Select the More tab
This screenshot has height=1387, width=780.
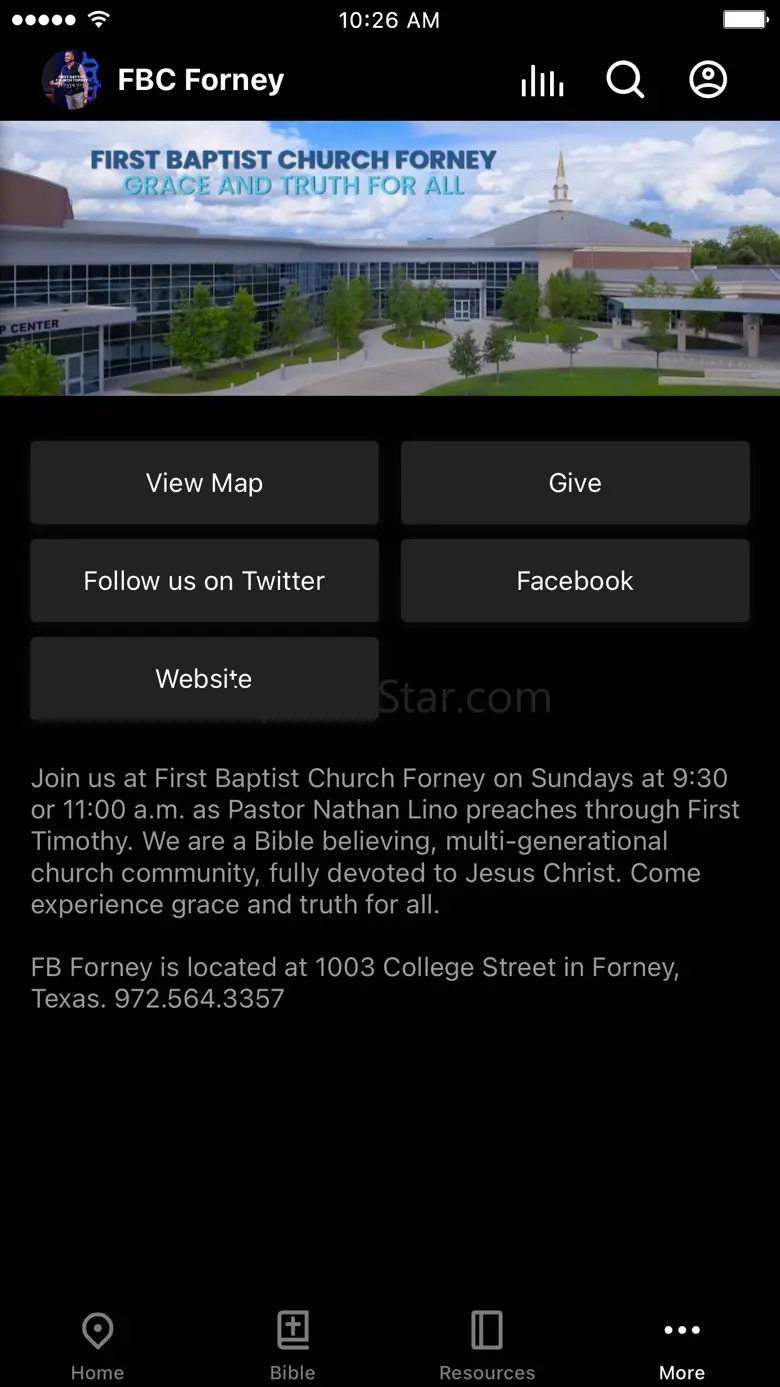(x=682, y=1345)
